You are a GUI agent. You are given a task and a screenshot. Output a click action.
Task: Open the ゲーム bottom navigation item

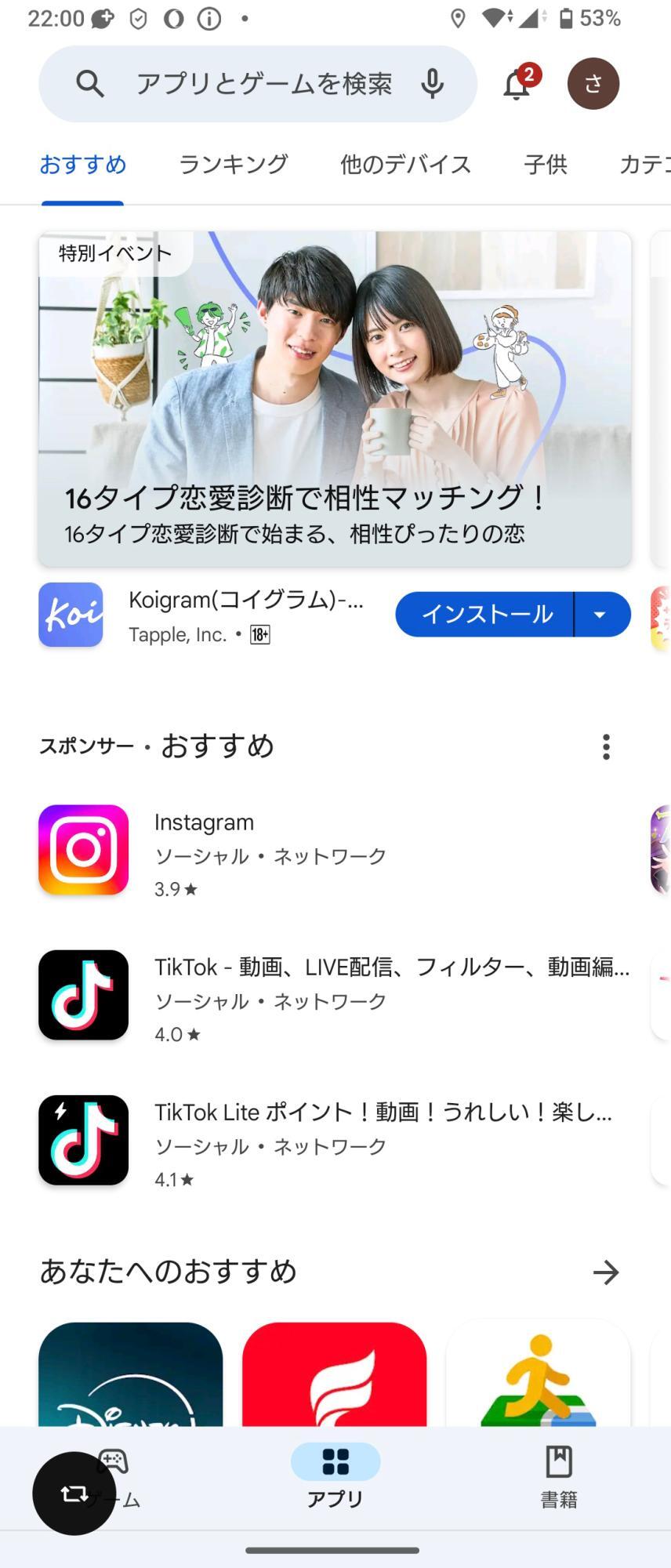tap(112, 1478)
